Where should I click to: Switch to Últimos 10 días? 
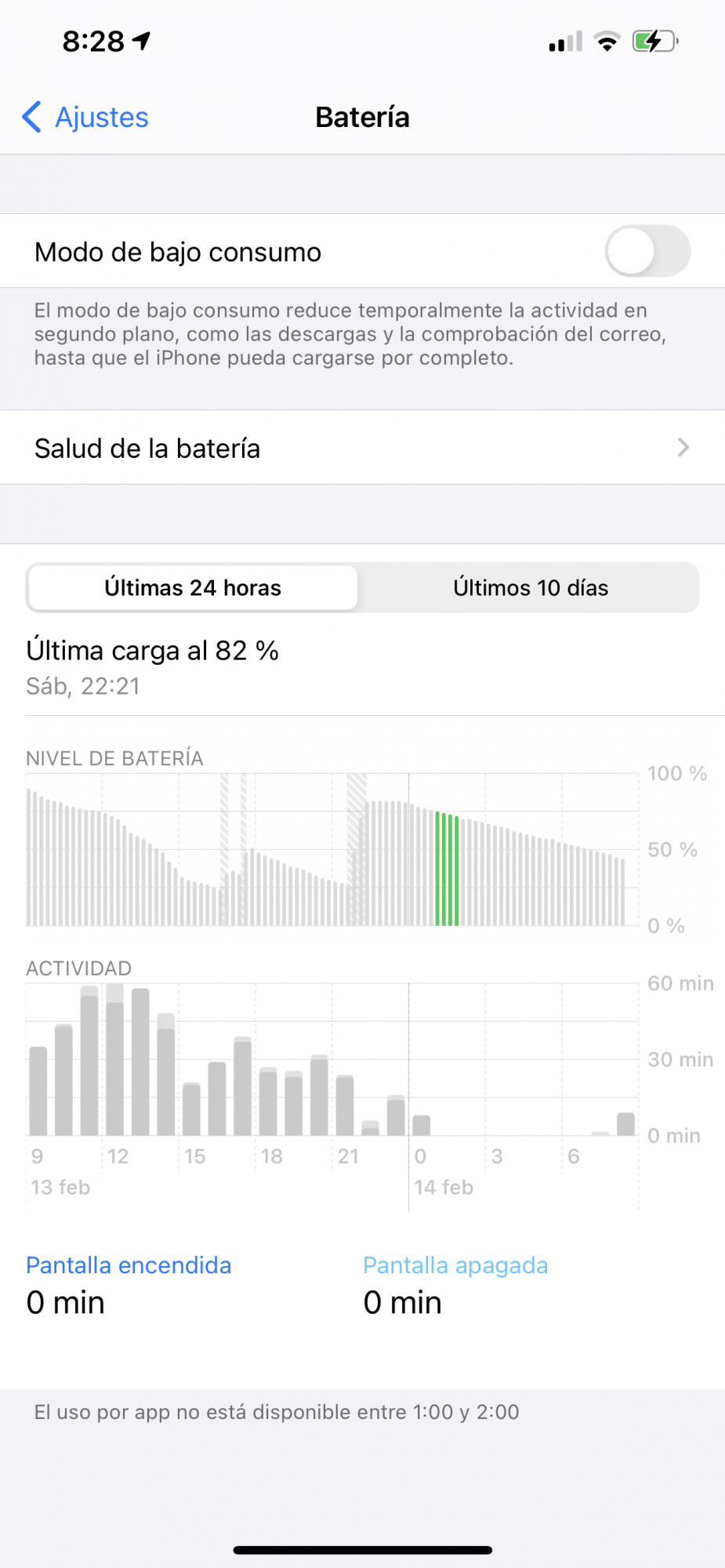coord(530,588)
